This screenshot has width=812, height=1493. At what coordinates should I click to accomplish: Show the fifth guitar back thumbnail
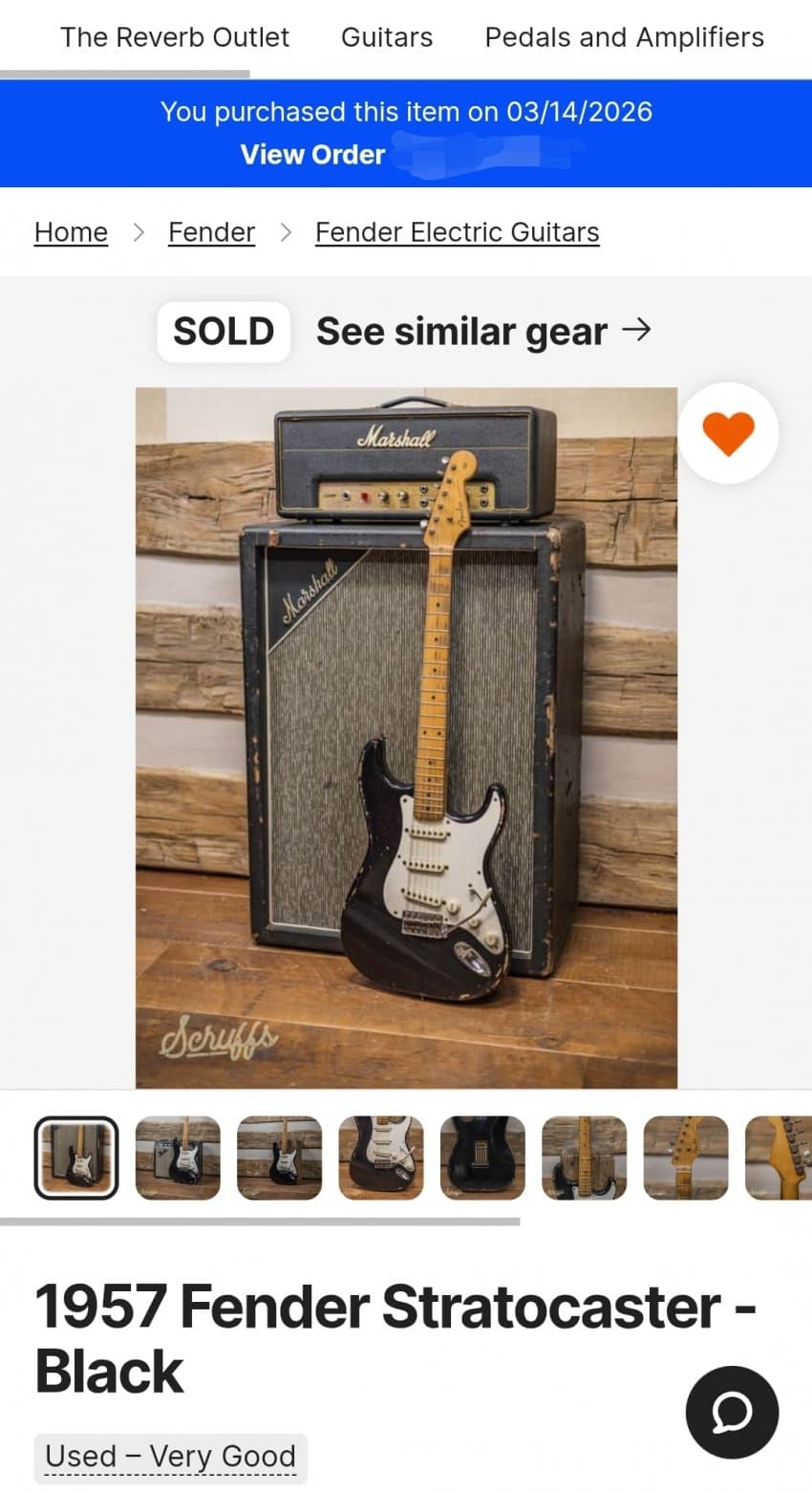point(482,1158)
